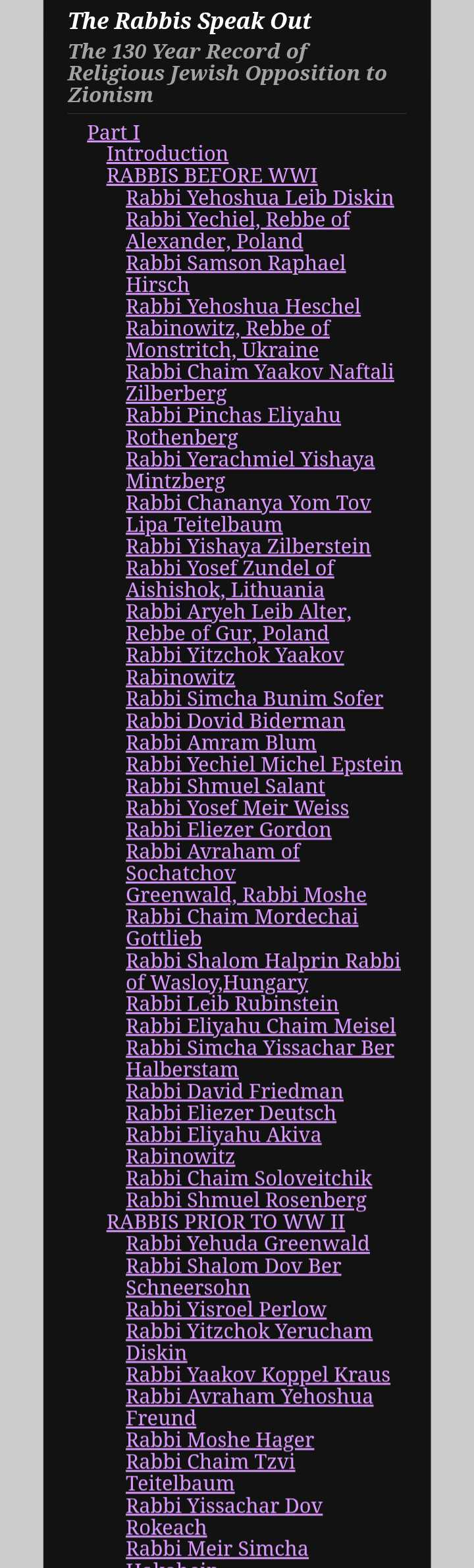
Task: Open Rabbi Chaim Yaakov Naftali Zilberberg
Action: pyautogui.click(x=259, y=372)
